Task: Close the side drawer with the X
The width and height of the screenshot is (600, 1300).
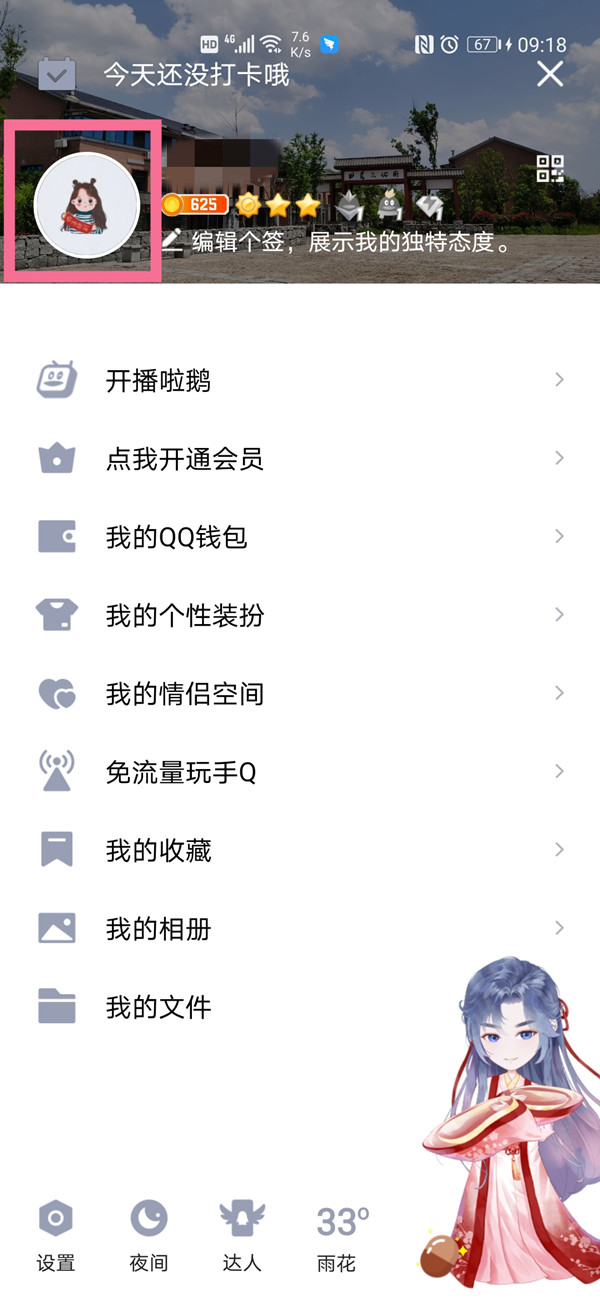Action: [x=550, y=73]
